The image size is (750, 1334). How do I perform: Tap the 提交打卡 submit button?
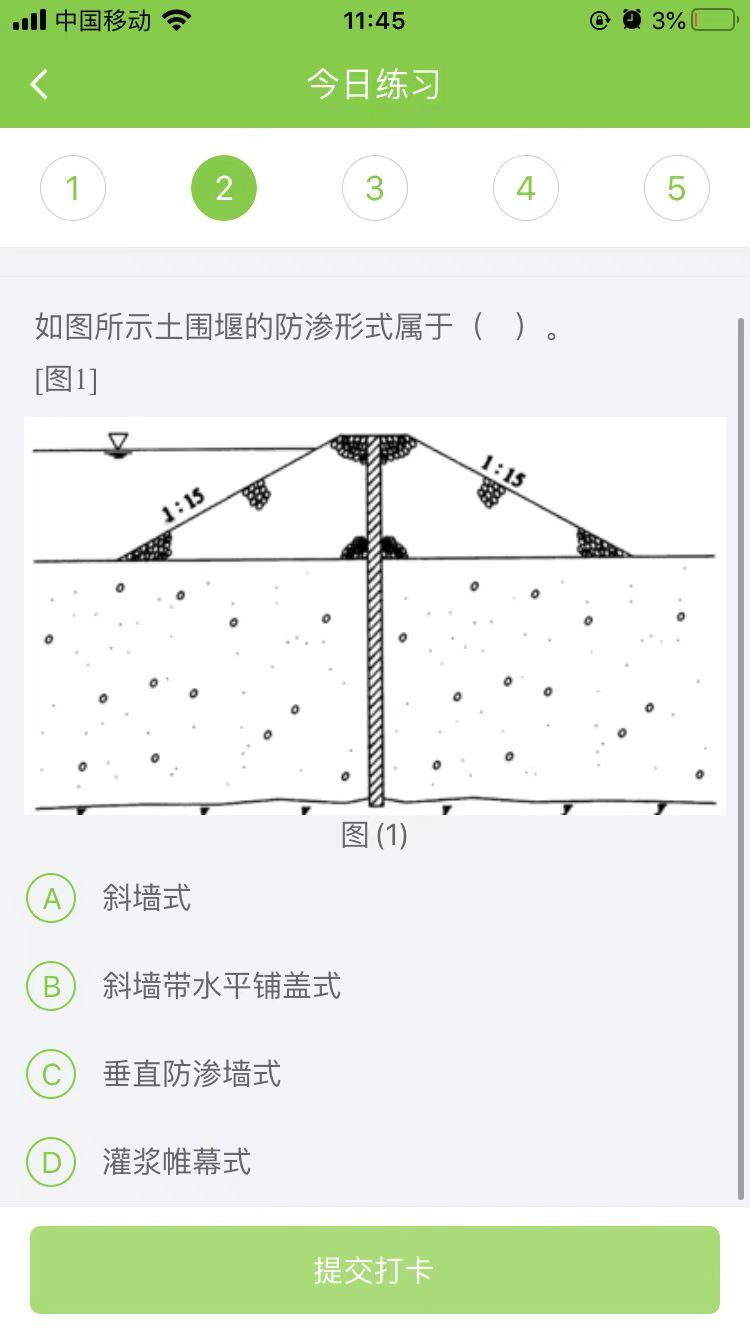point(375,1270)
